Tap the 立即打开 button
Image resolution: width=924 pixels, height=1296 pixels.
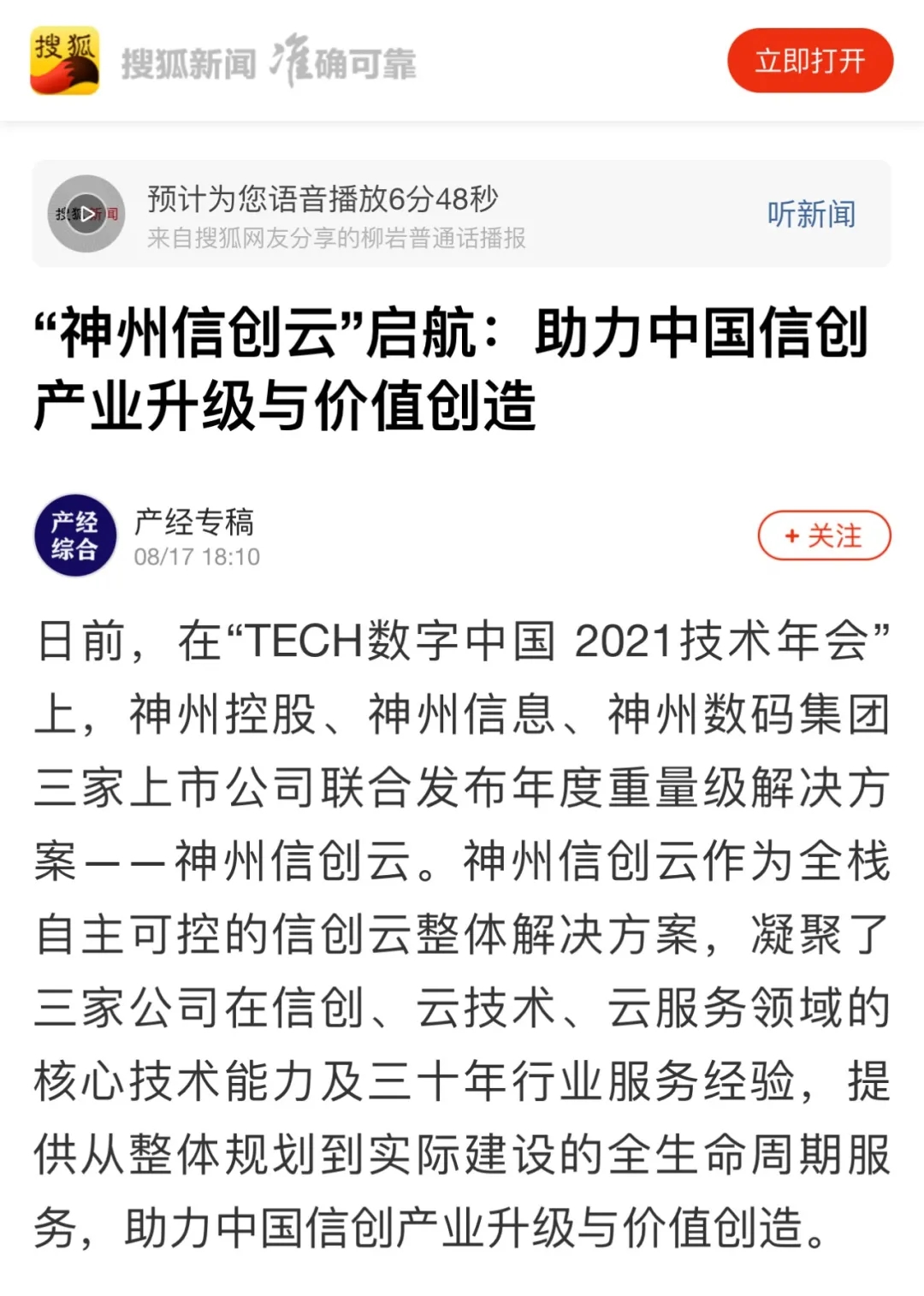809,61
